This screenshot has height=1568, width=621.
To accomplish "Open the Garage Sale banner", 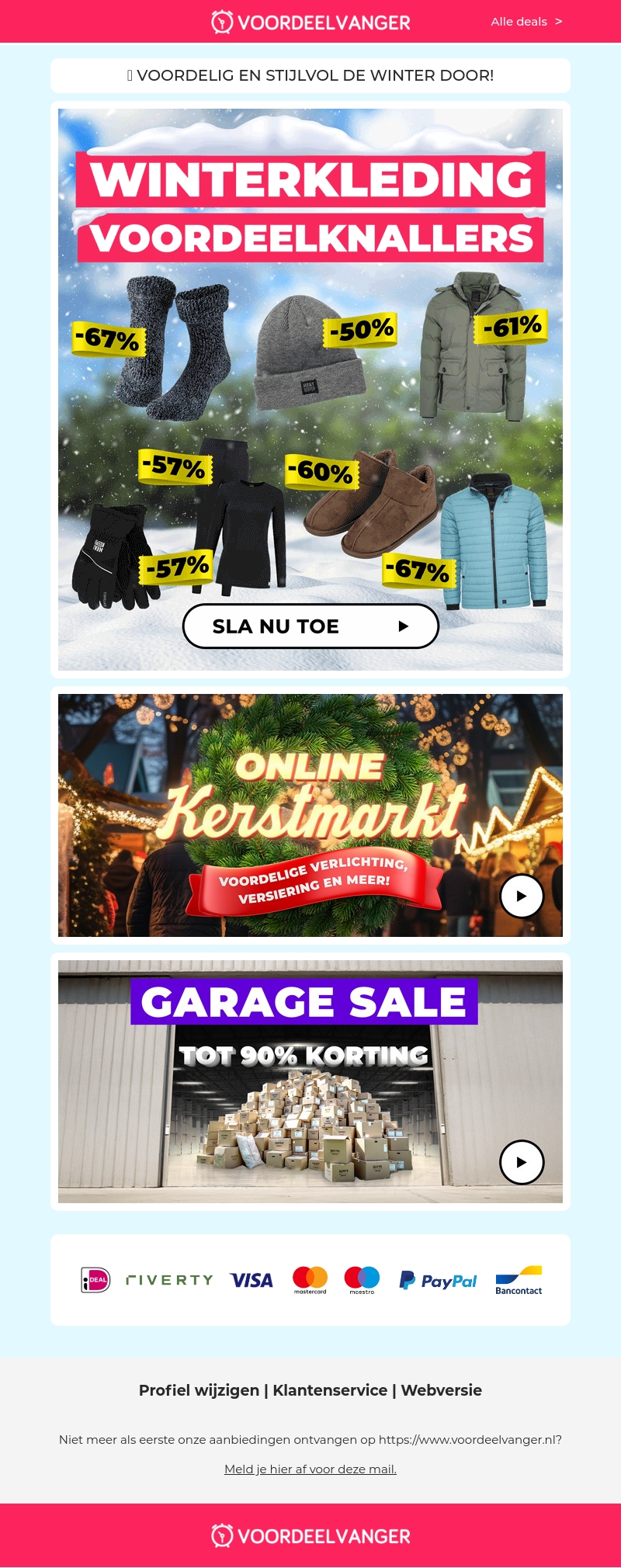I will (x=310, y=1081).
